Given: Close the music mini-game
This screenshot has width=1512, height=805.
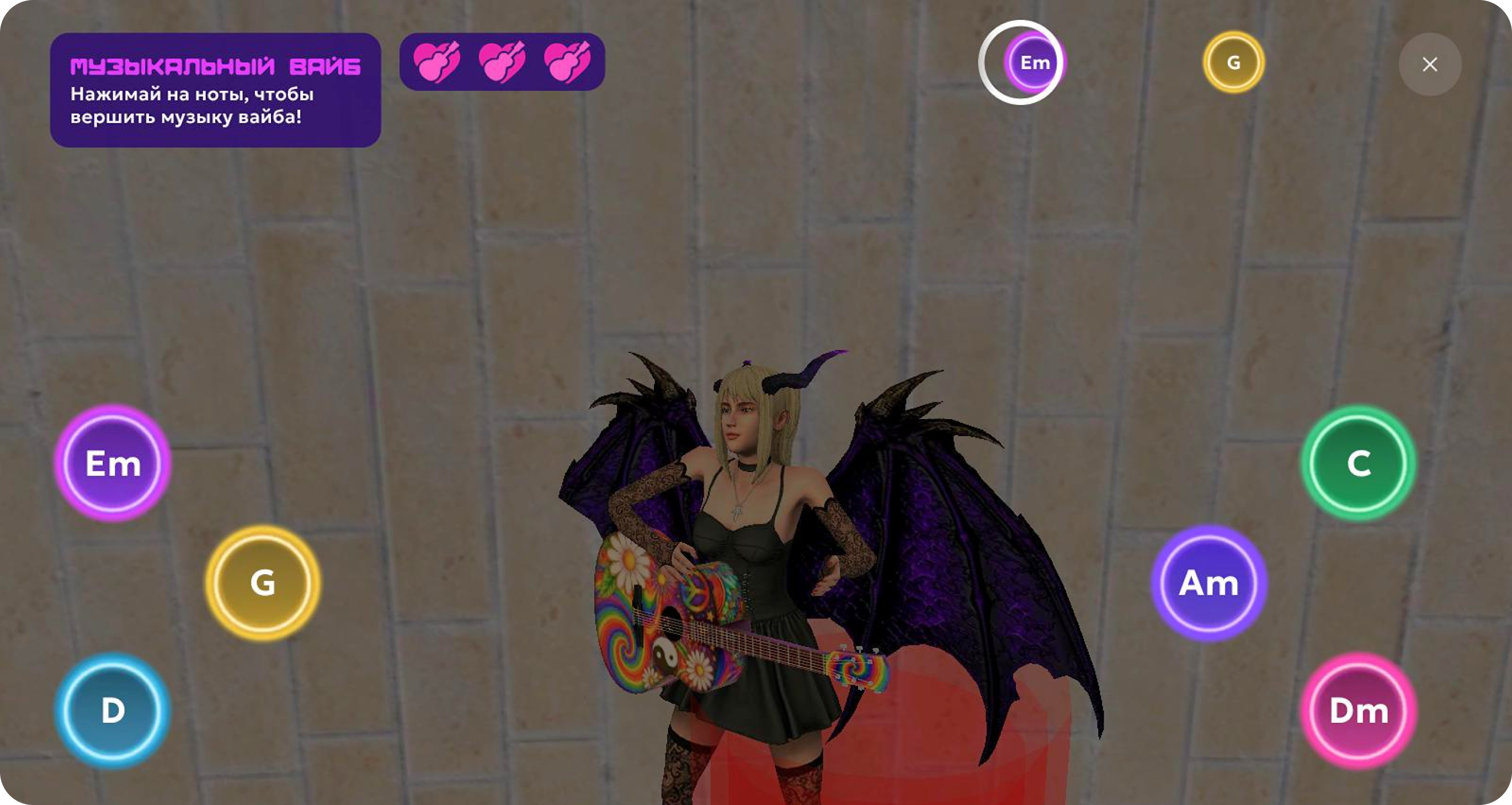Looking at the screenshot, I should click(1429, 64).
